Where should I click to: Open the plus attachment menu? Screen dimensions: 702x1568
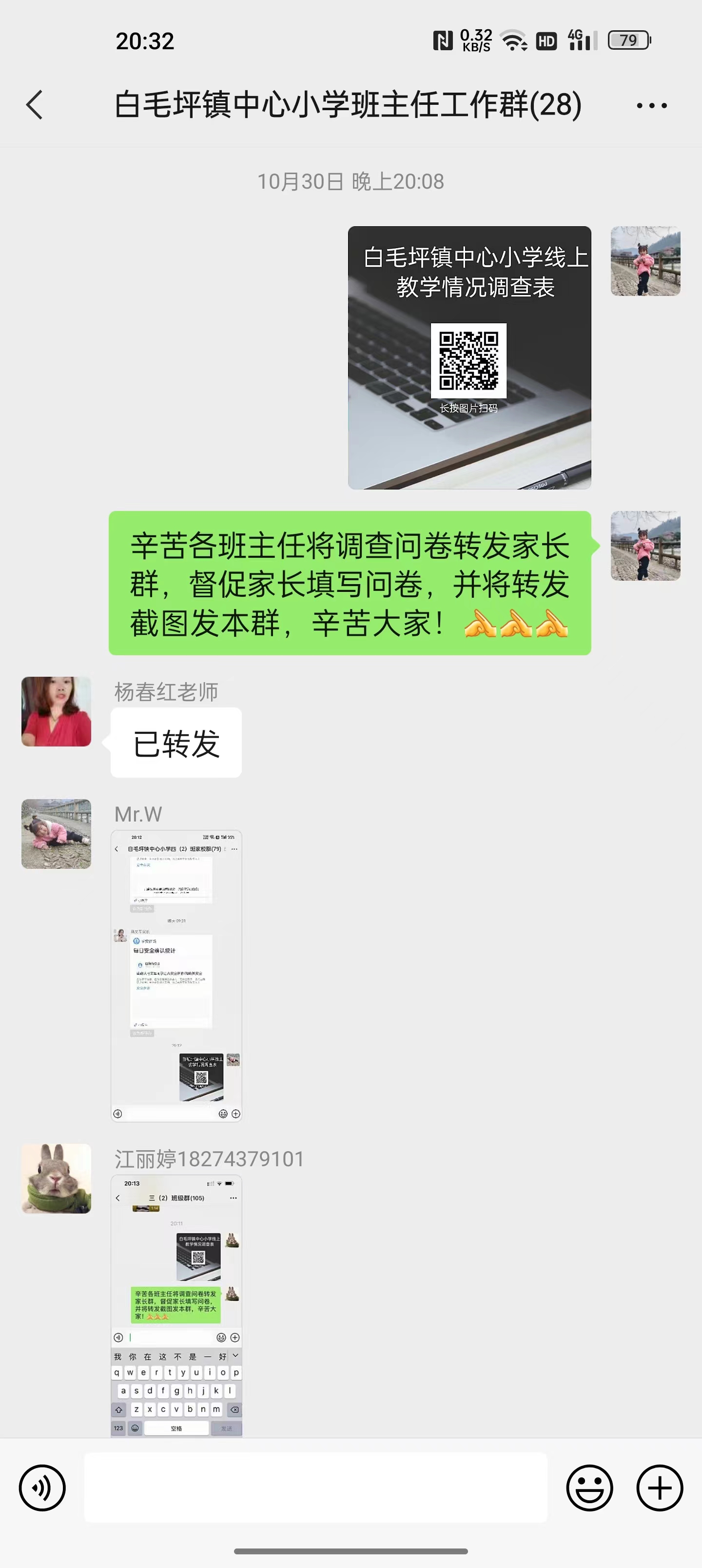pos(660,1488)
